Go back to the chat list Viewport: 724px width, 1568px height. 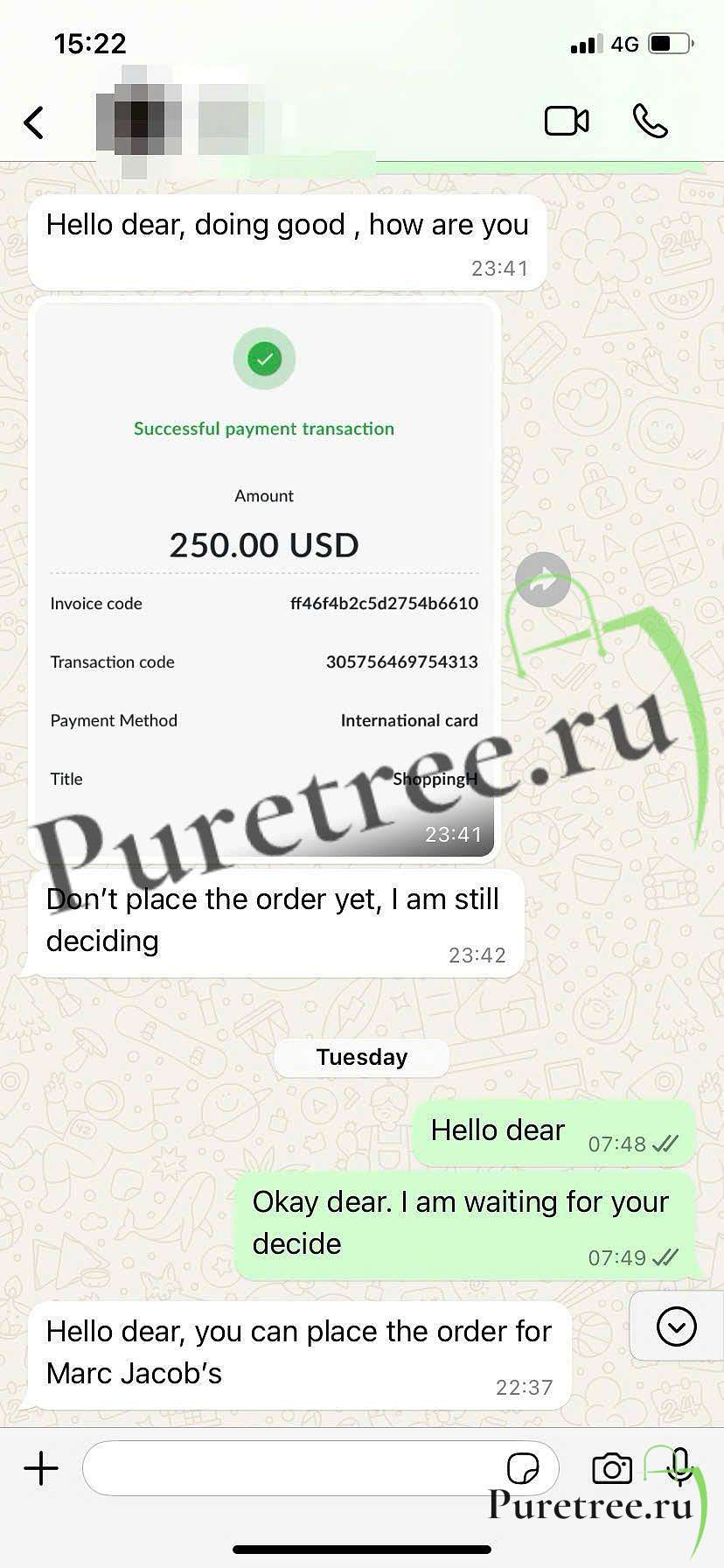(34, 122)
